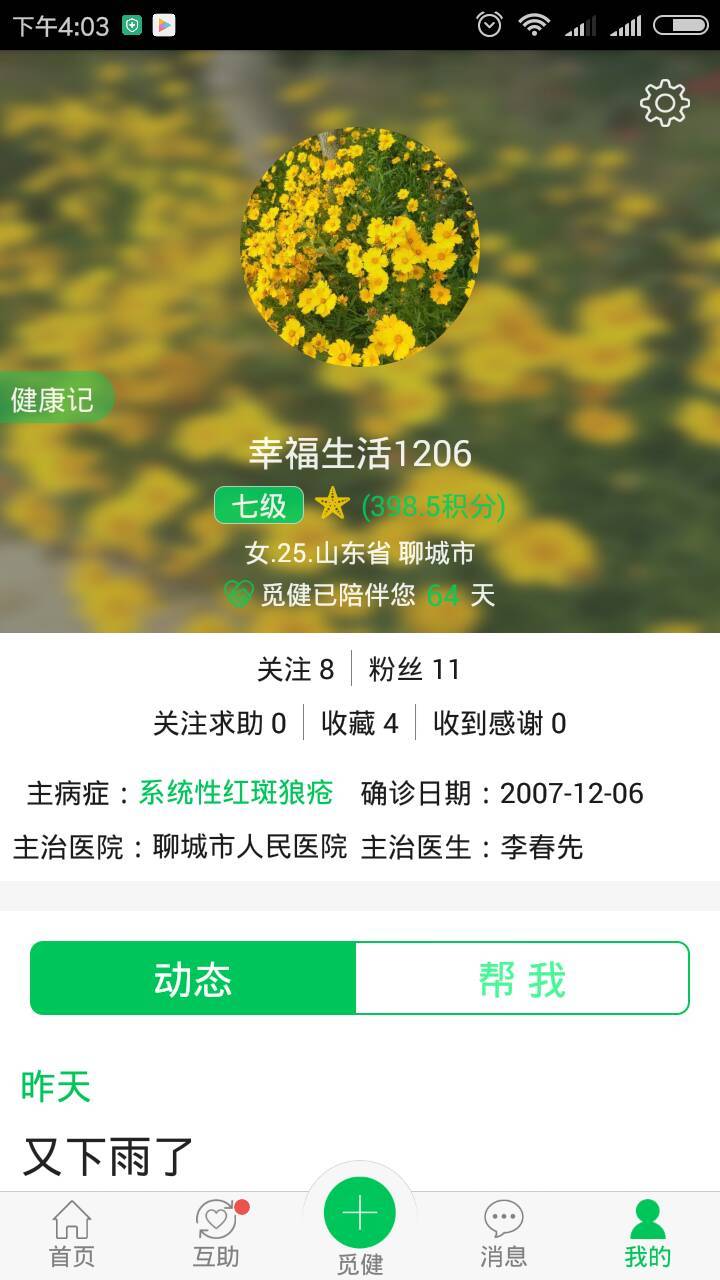The height and width of the screenshot is (1280, 720).
Task: Open 收到感谢 0
Action: click(x=499, y=723)
